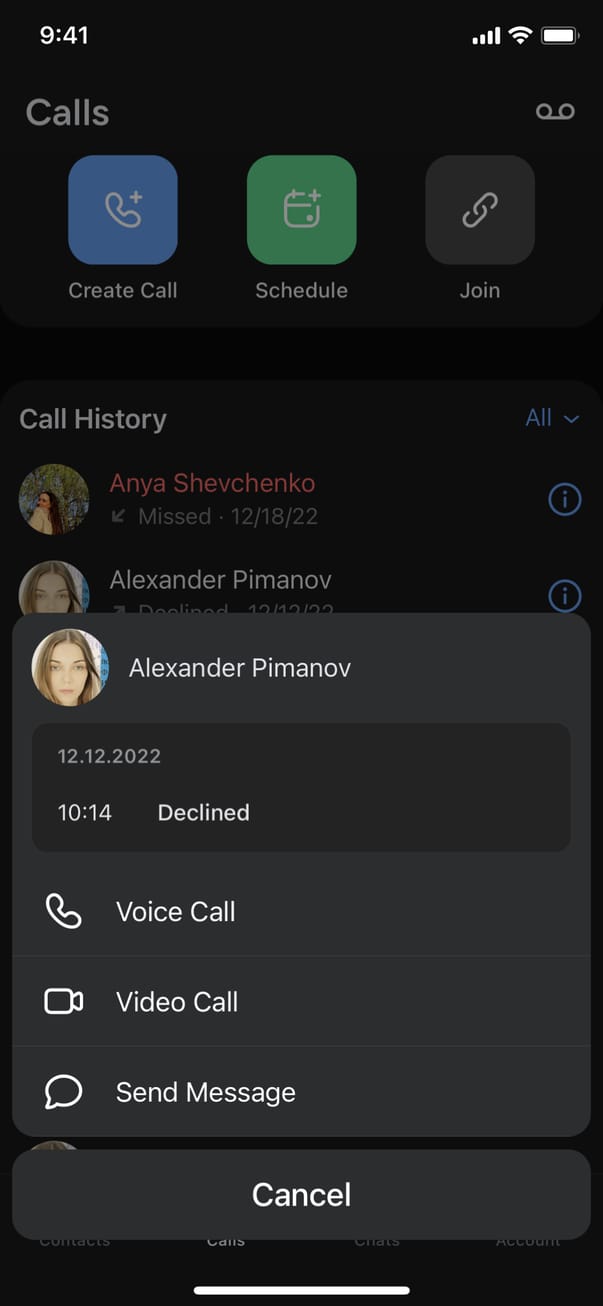603x1306 pixels.
Task: Dismiss the sheet with Cancel
Action: point(301,1194)
